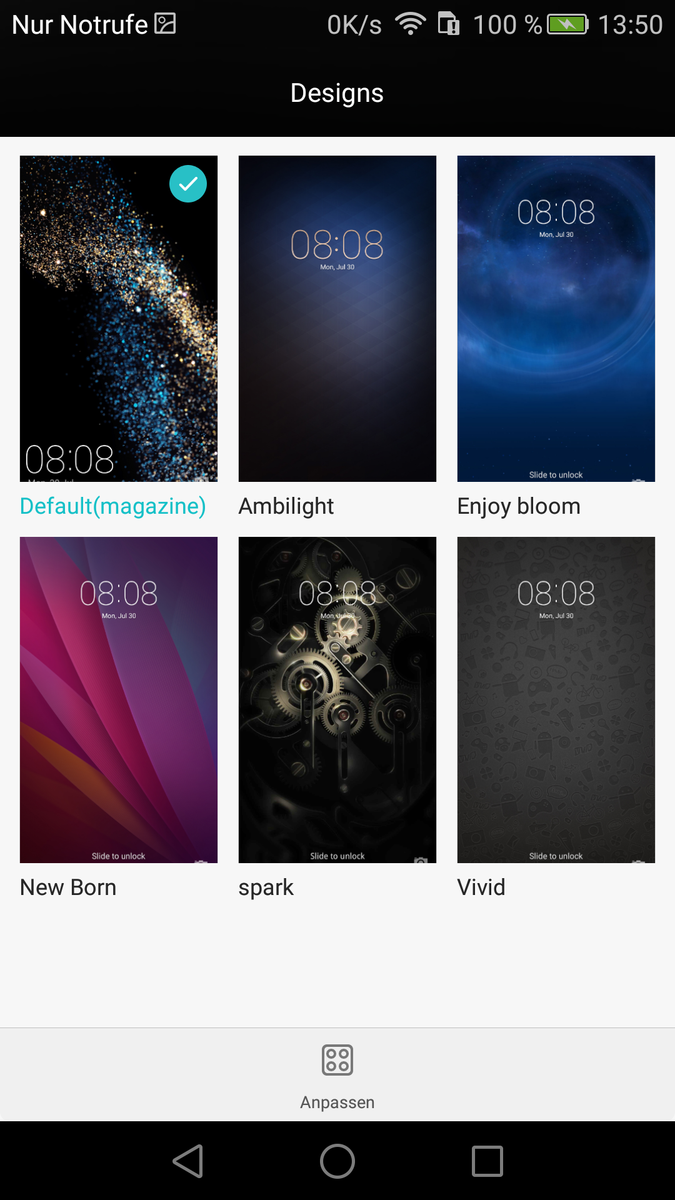
Task: Show recent apps
Action: [x=487, y=1161]
